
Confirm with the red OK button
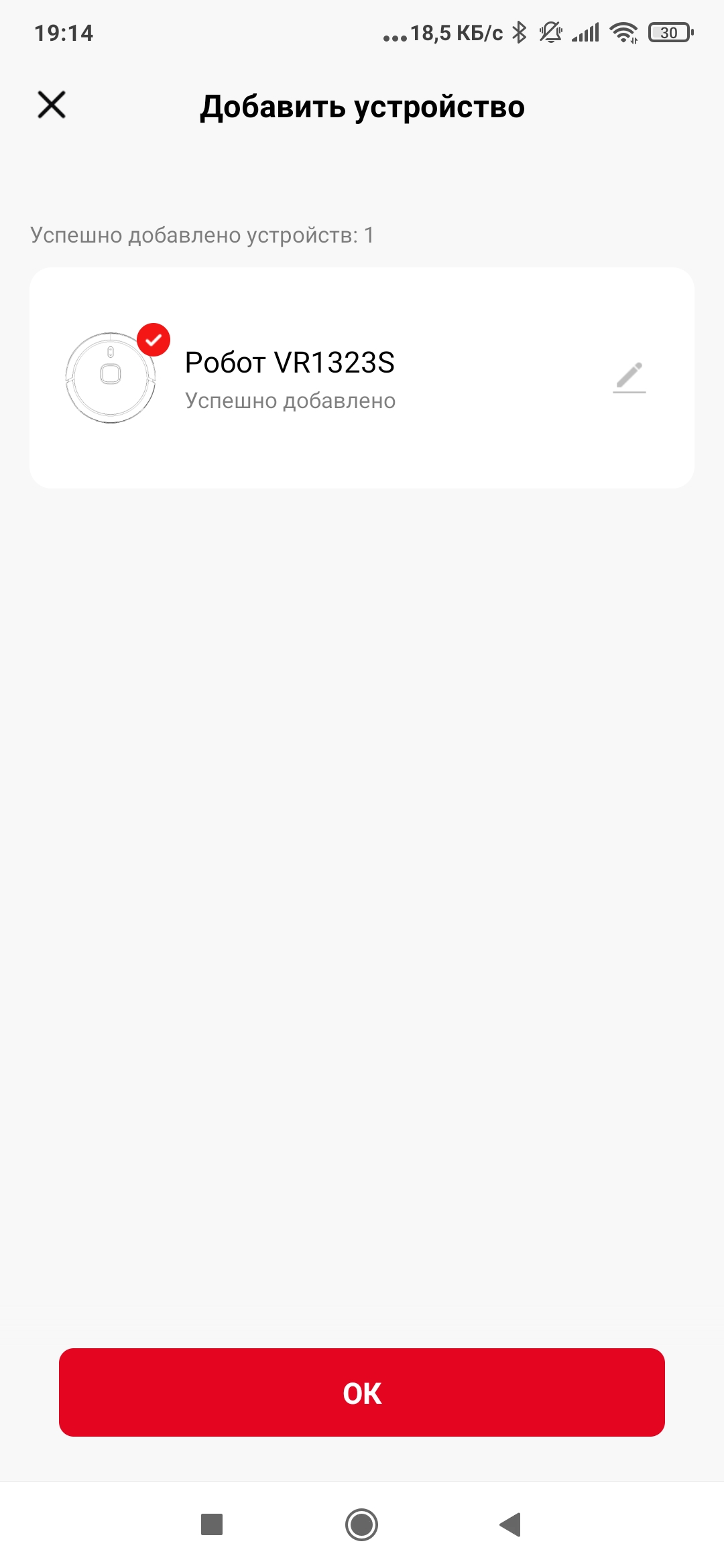pos(362,1392)
